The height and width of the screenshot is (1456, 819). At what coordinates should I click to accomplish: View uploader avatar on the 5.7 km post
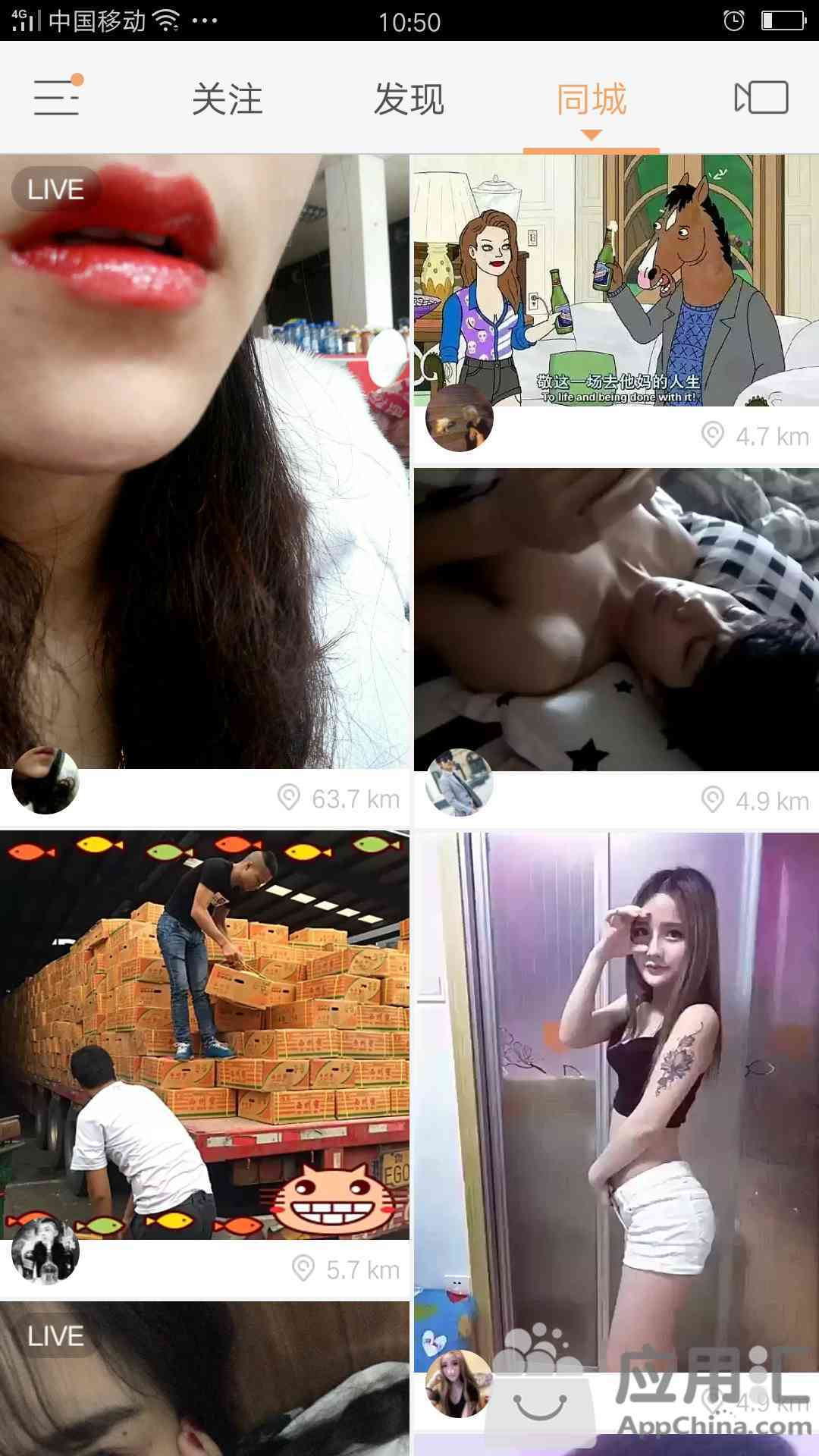pyautogui.click(x=45, y=1251)
